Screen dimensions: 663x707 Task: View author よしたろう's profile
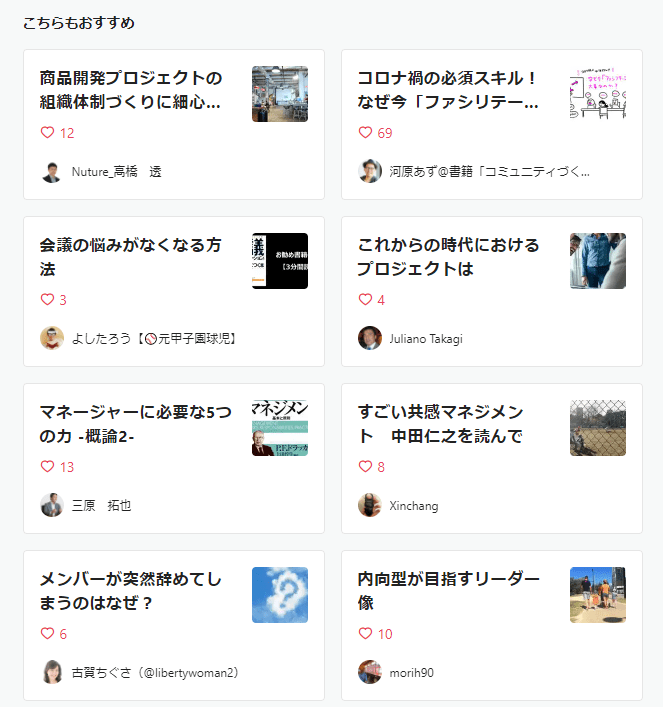(153, 339)
